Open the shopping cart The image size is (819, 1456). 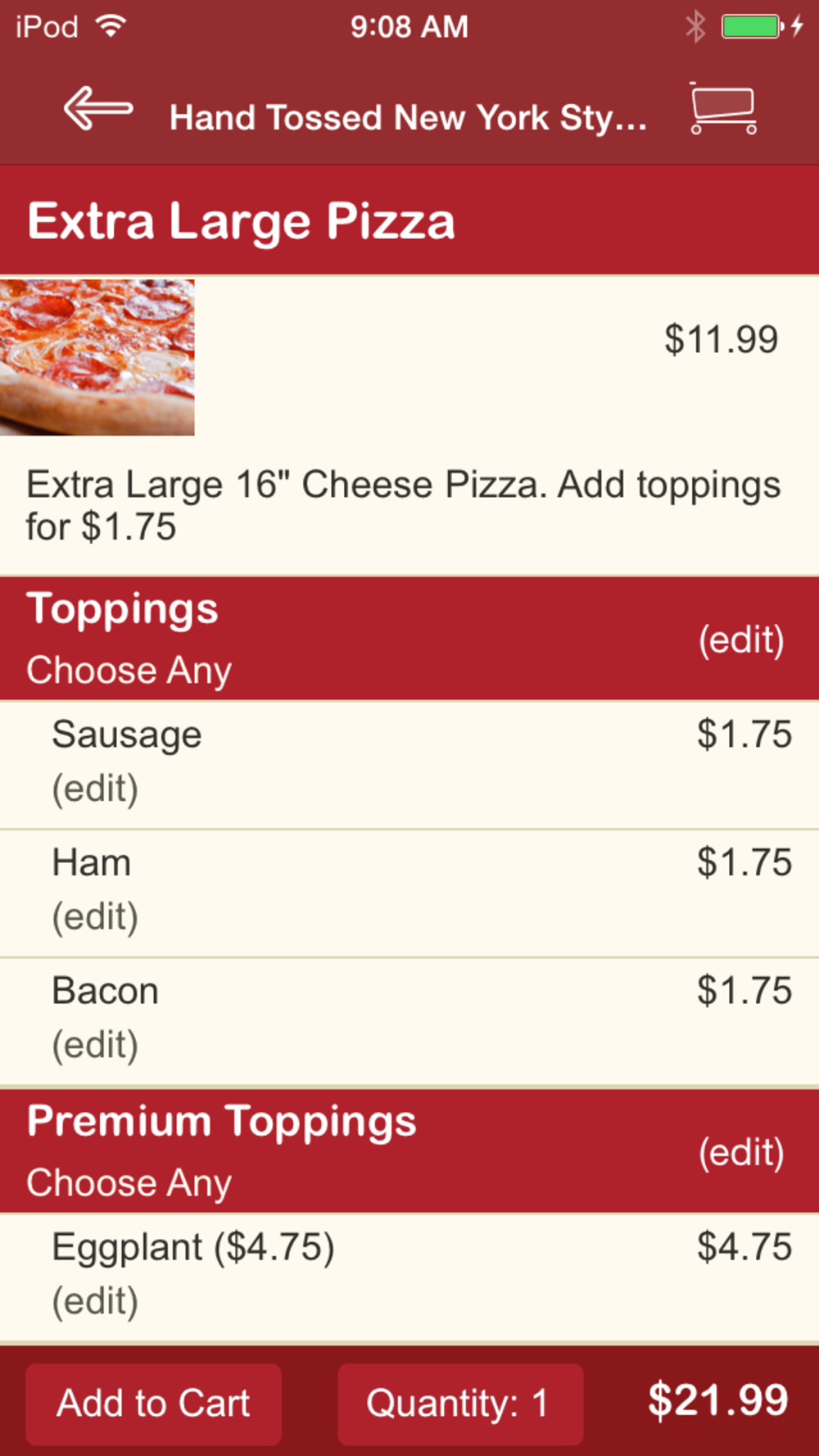pos(722,109)
